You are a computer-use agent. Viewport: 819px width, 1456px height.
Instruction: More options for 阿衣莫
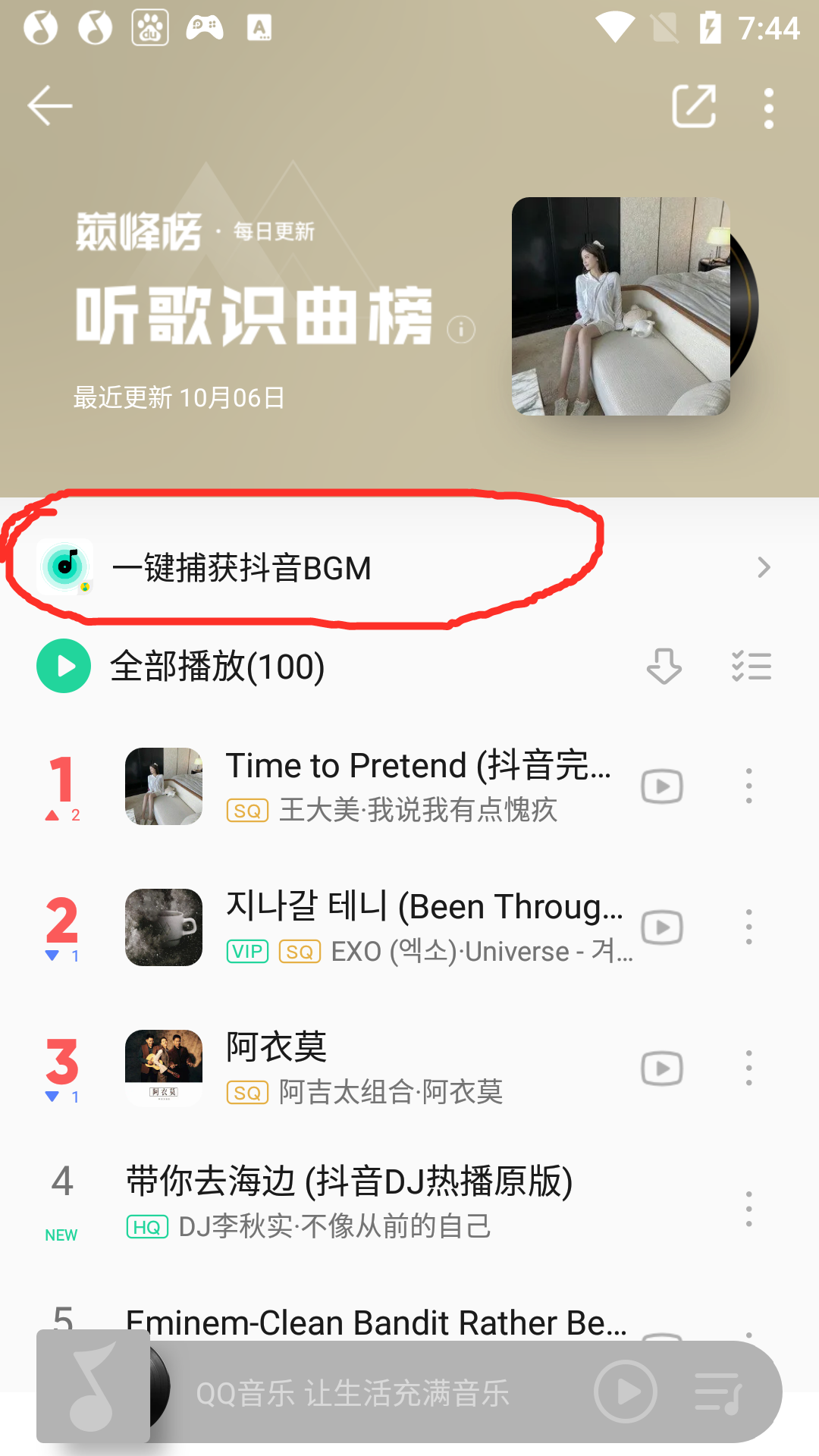(748, 1068)
